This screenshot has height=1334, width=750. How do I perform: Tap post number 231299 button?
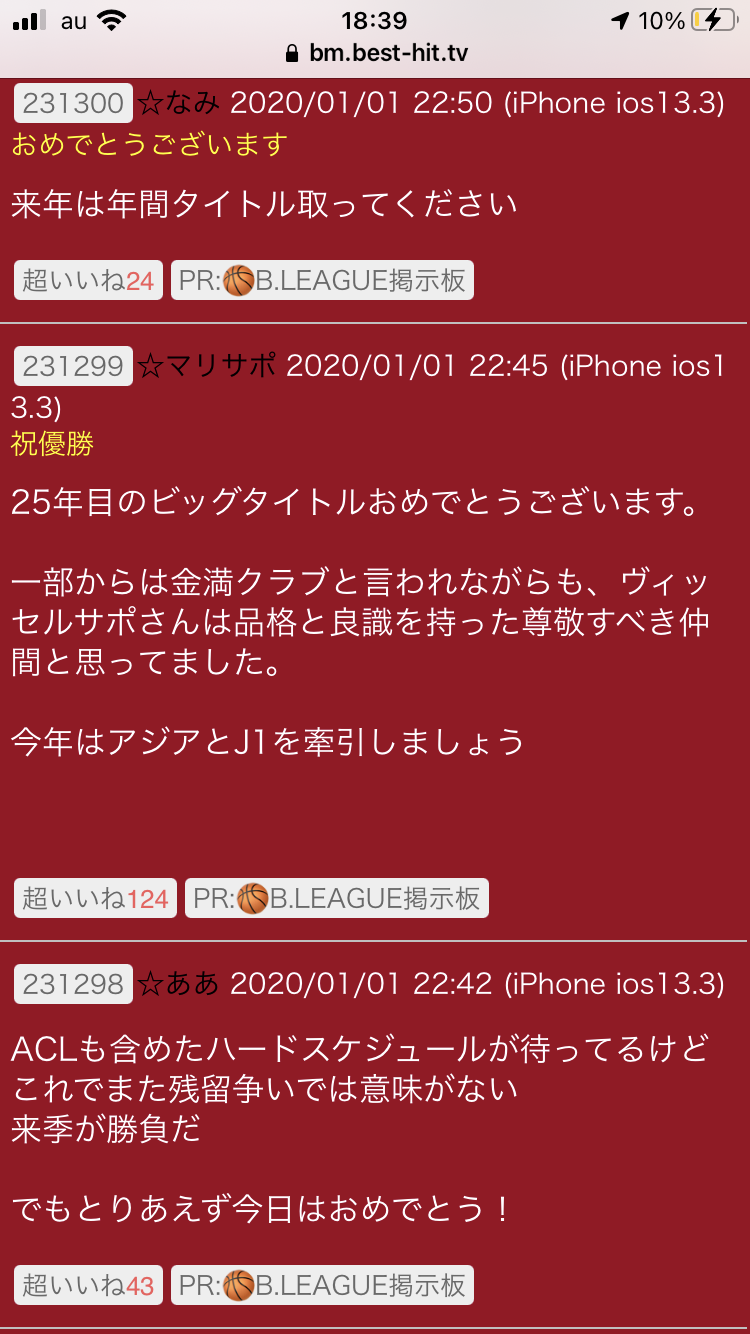coord(73,367)
